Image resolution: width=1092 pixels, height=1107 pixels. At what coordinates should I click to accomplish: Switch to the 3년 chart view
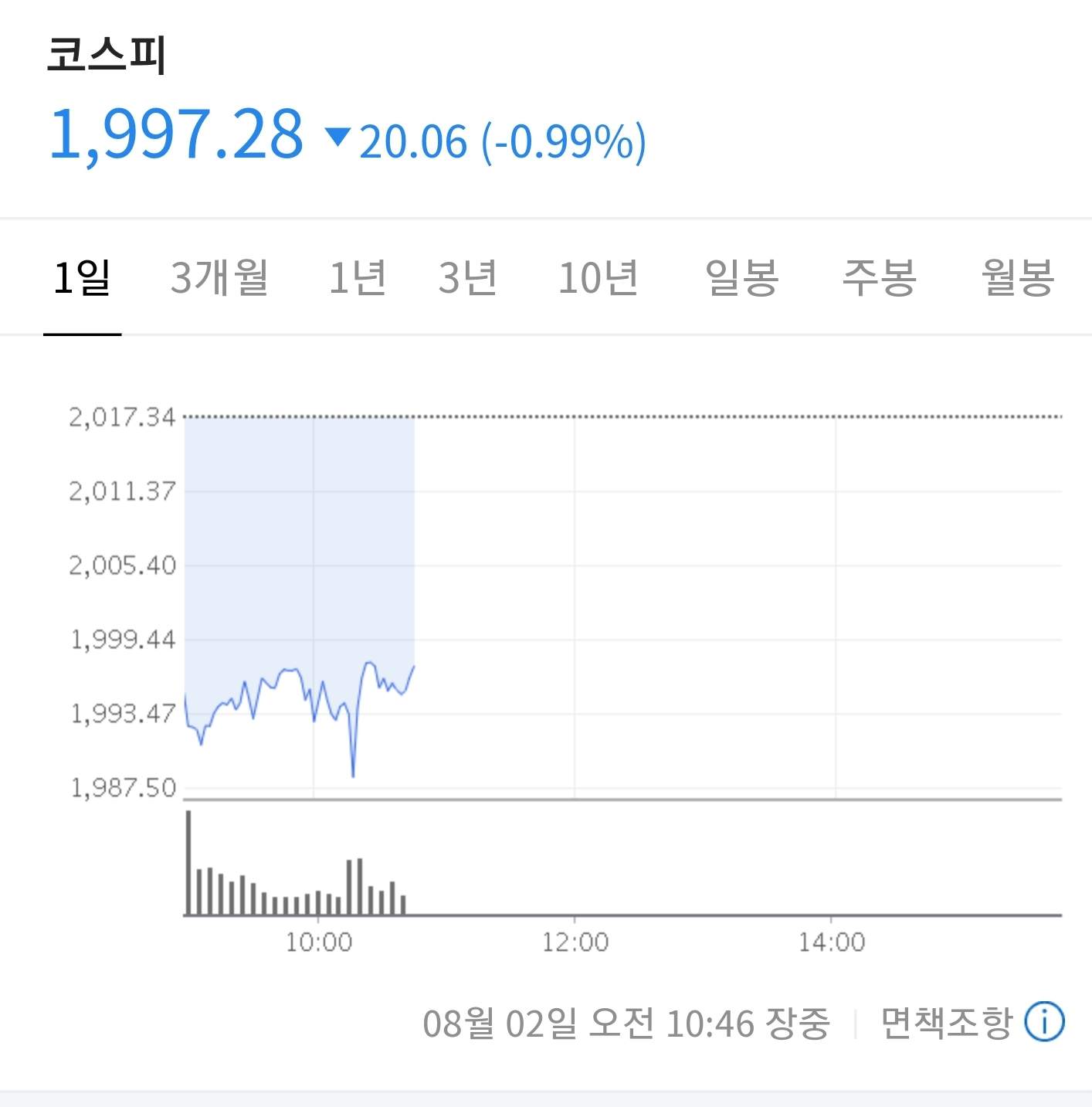pos(467,278)
